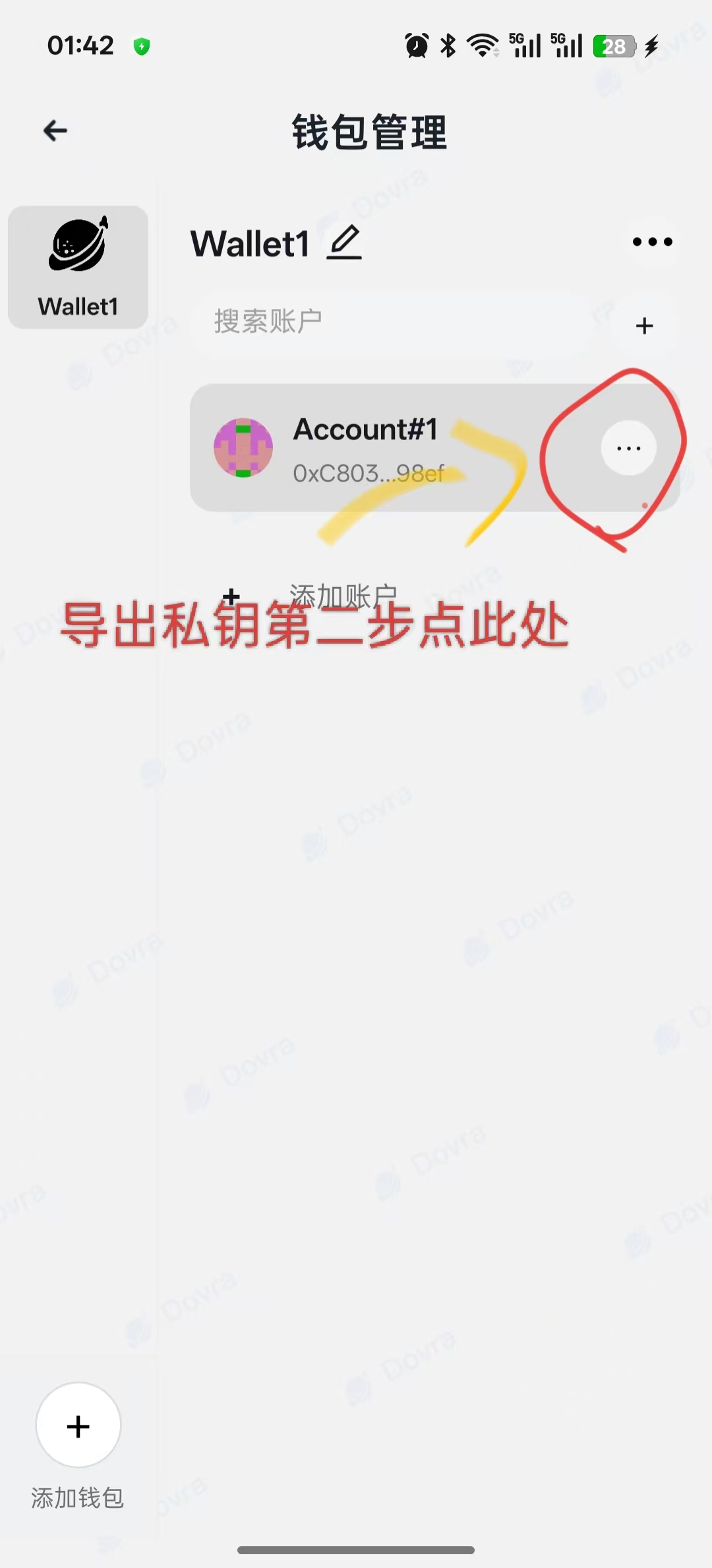
Task: Tap the 搜索账户 search field
Action: (x=396, y=322)
